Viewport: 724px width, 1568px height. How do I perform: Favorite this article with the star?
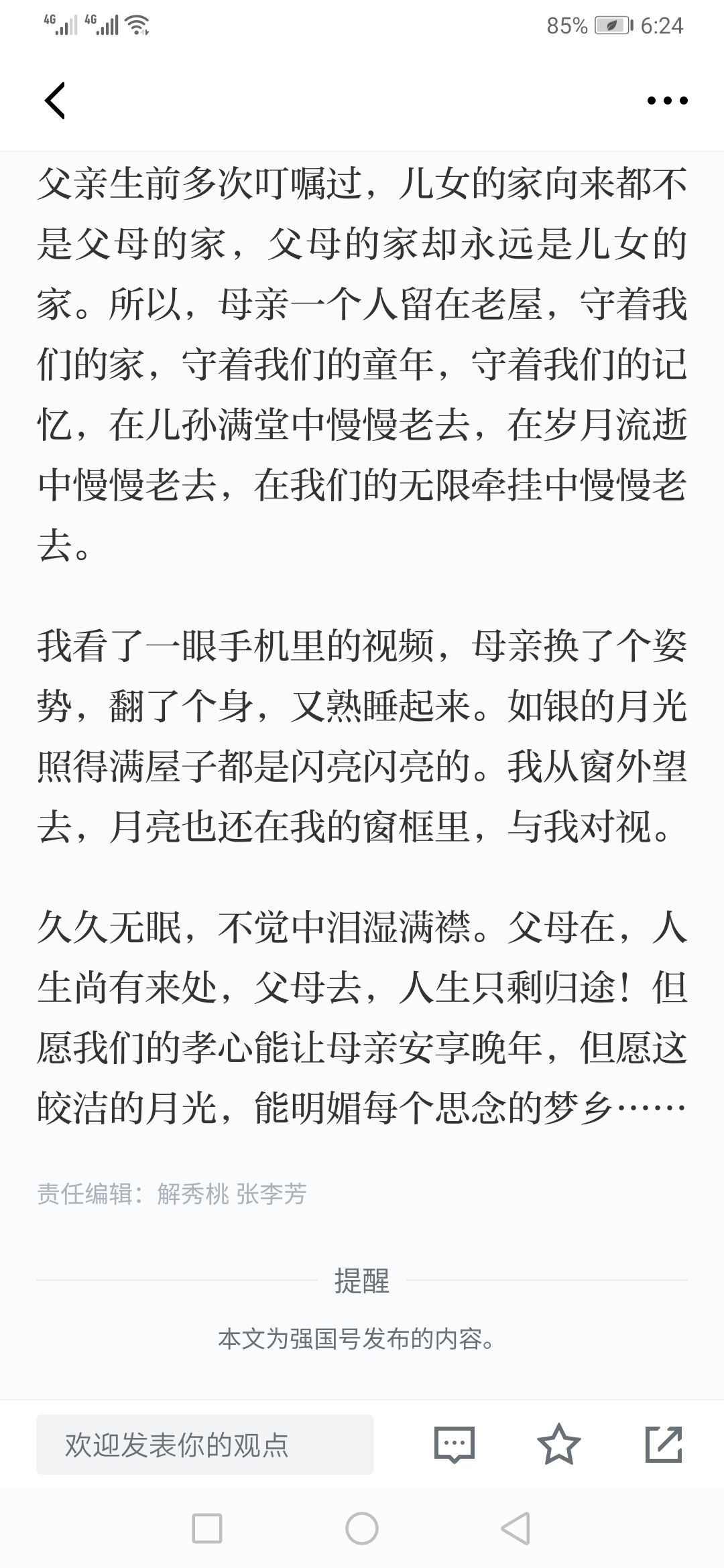click(558, 1444)
